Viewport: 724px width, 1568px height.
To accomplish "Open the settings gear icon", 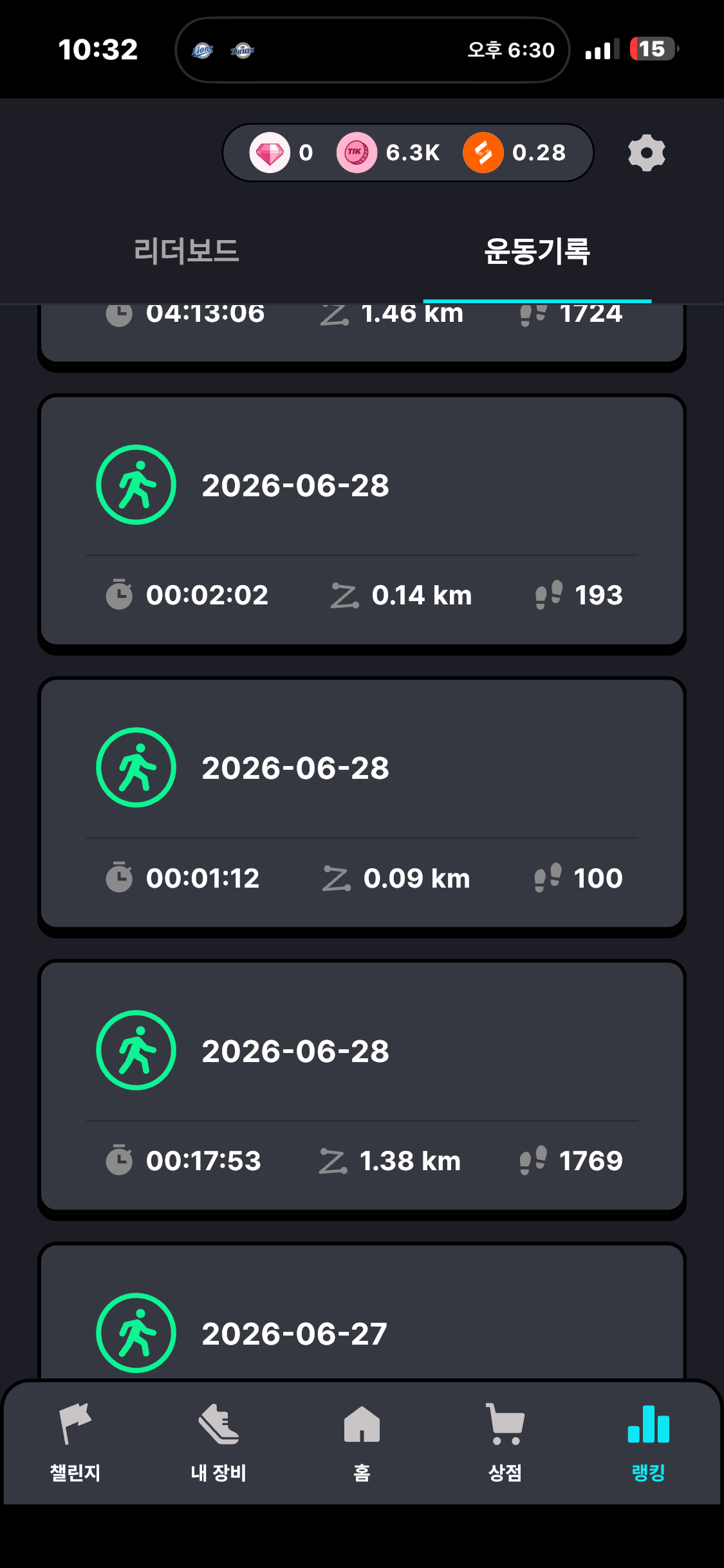I will pos(646,153).
